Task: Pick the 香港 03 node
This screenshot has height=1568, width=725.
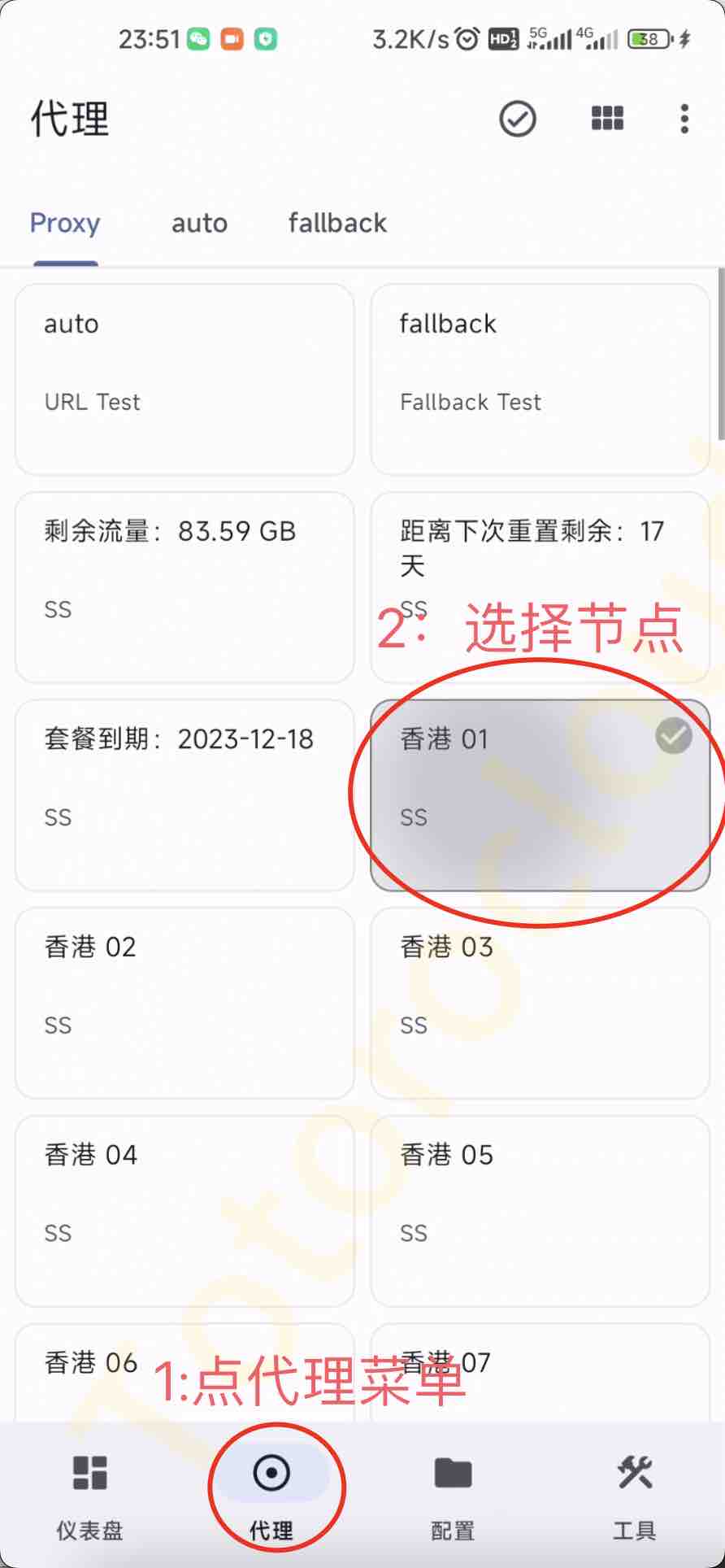Action: pyautogui.click(x=540, y=1003)
